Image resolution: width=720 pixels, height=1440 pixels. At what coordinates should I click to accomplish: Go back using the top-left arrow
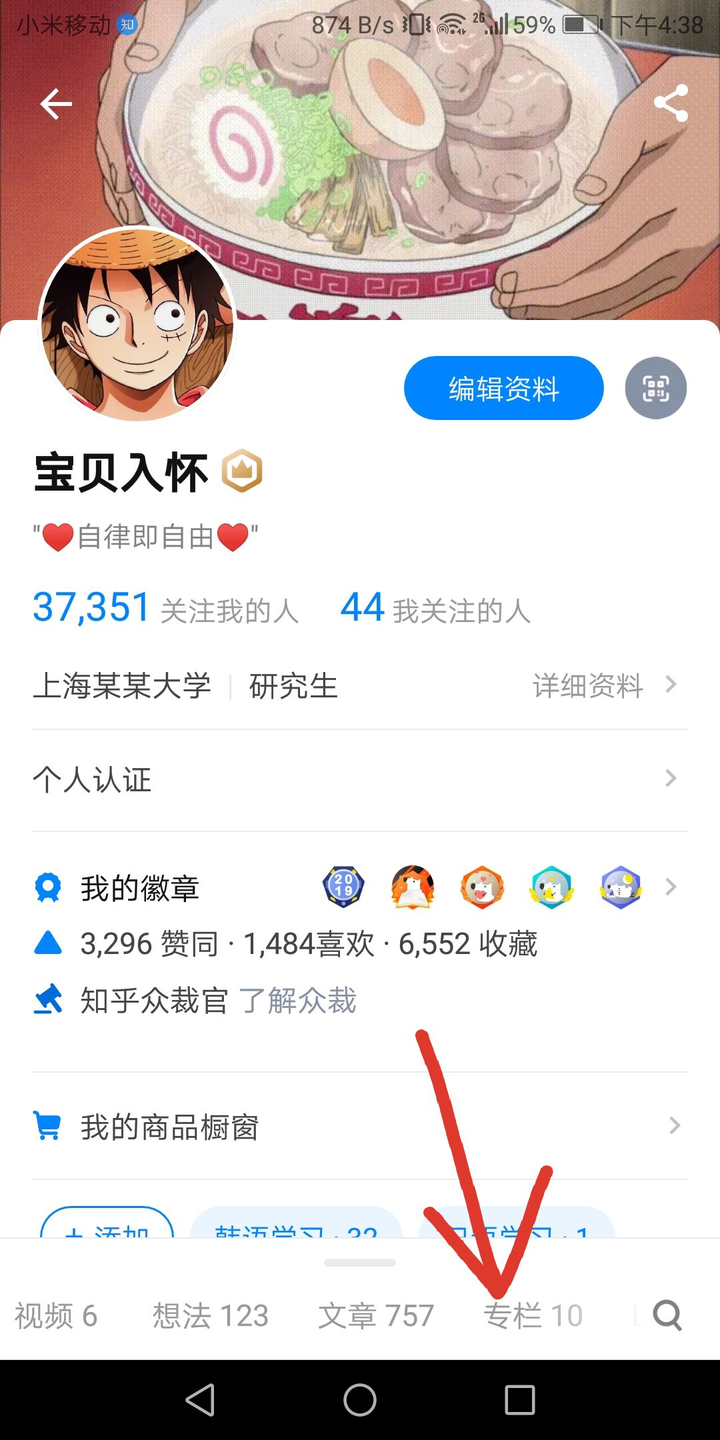click(x=56, y=104)
